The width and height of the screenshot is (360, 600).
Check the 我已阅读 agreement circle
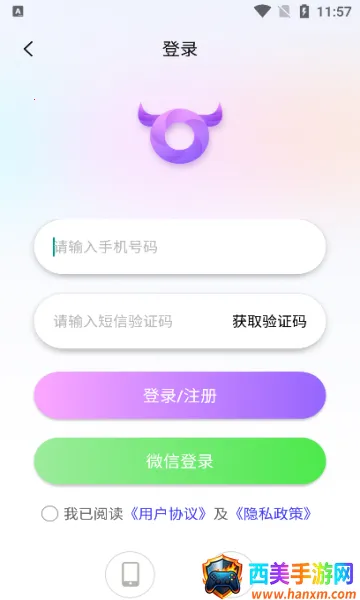(x=50, y=514)
